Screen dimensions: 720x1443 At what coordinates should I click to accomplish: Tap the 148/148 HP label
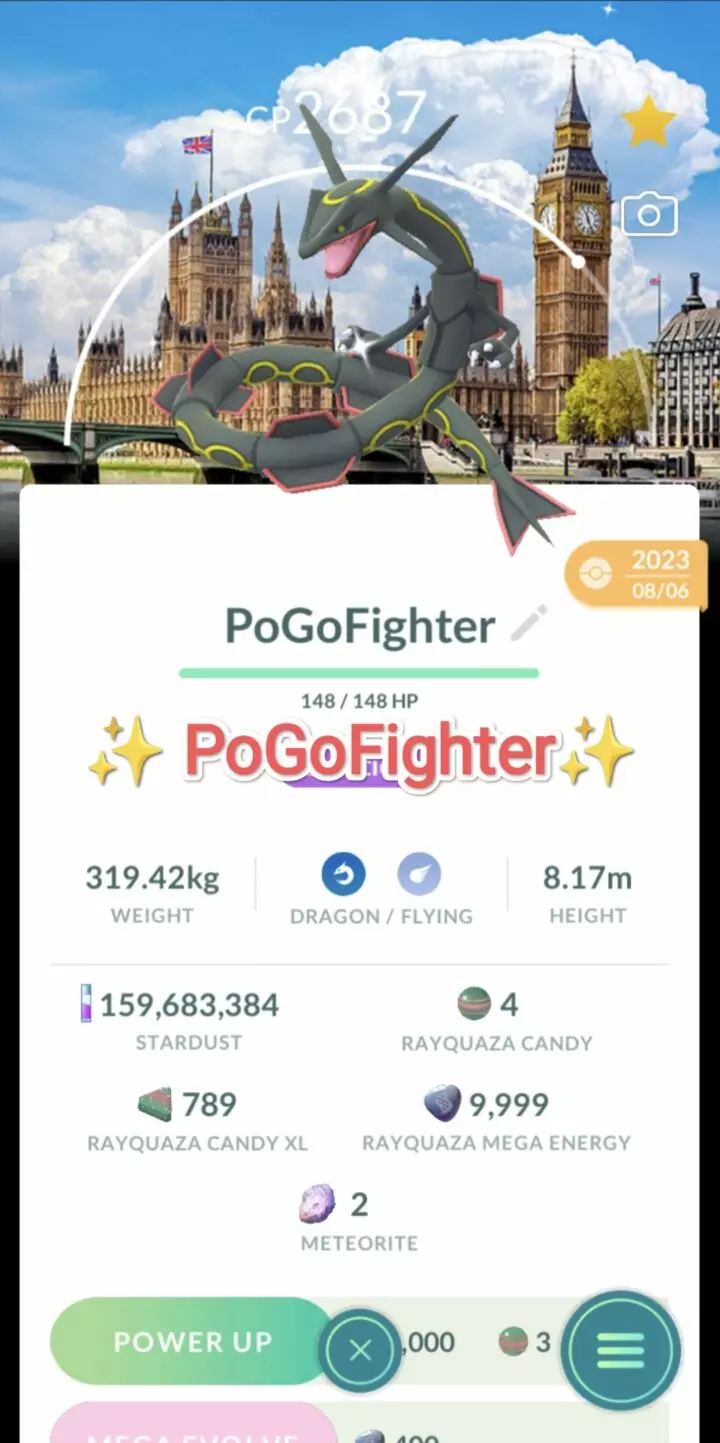tap(360, 701)
